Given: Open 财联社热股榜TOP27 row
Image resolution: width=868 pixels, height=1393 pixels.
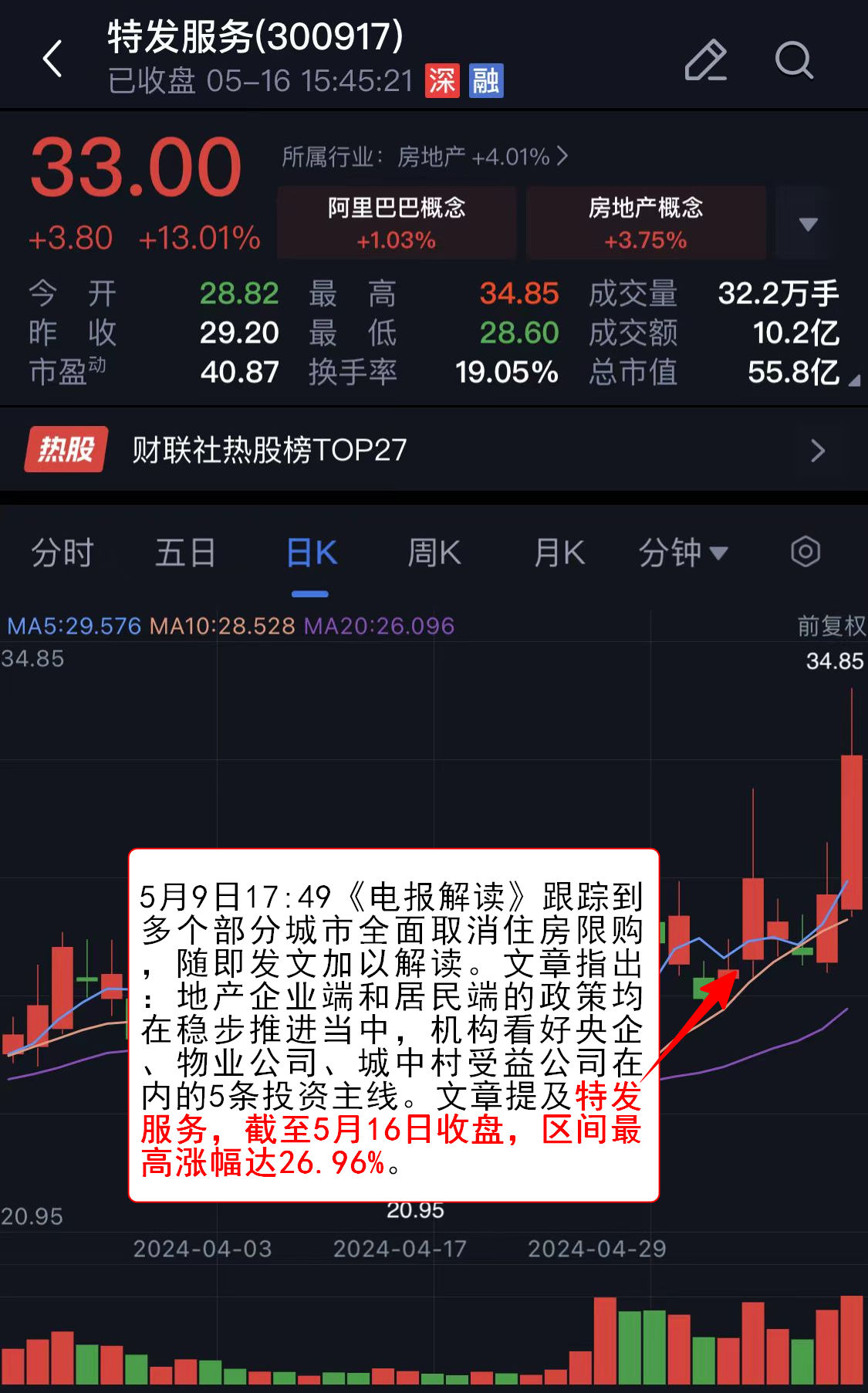Looking at the screenshot, I should coord(432,450).
